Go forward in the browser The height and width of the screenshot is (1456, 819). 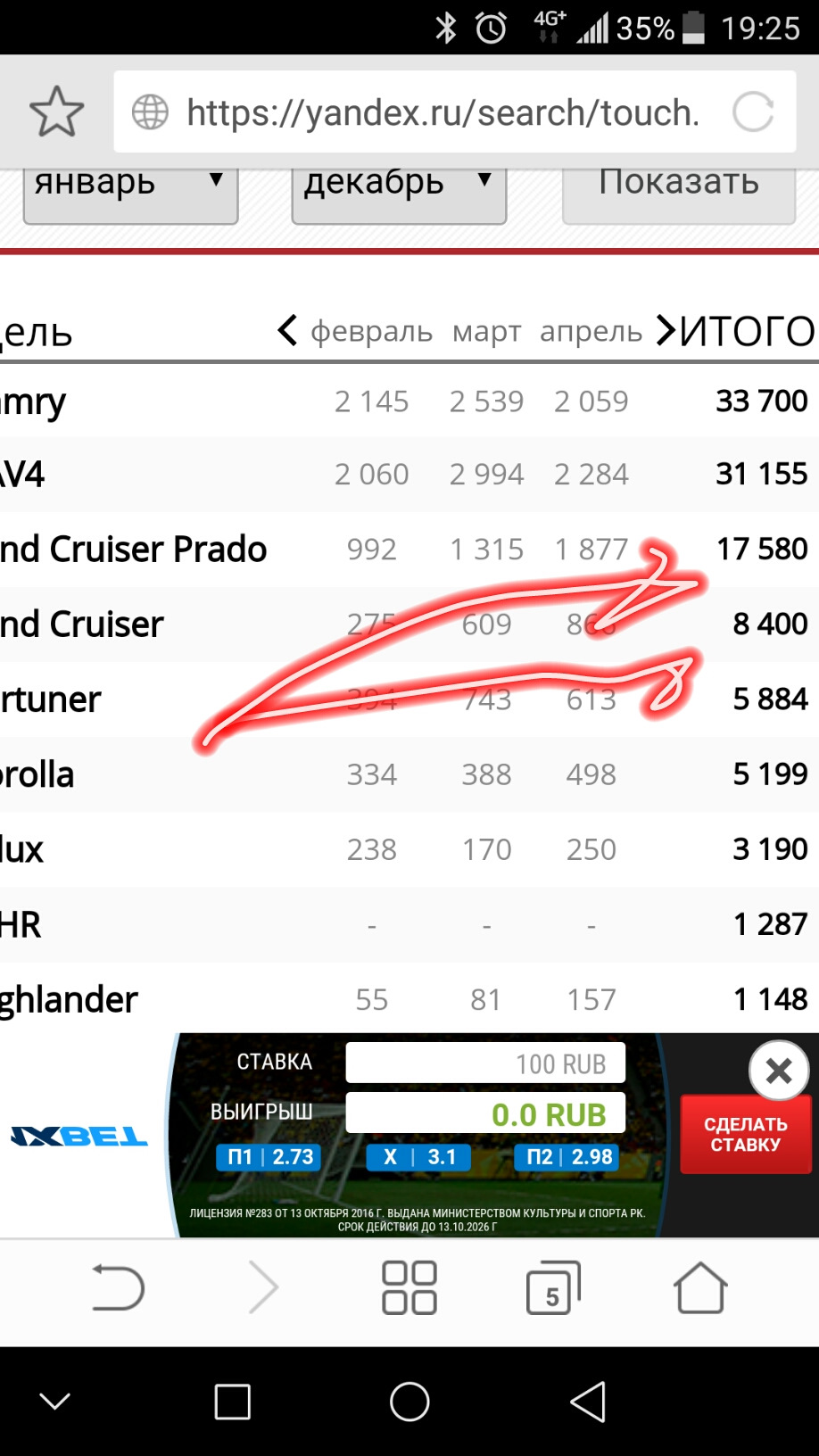click(263, 1288)
